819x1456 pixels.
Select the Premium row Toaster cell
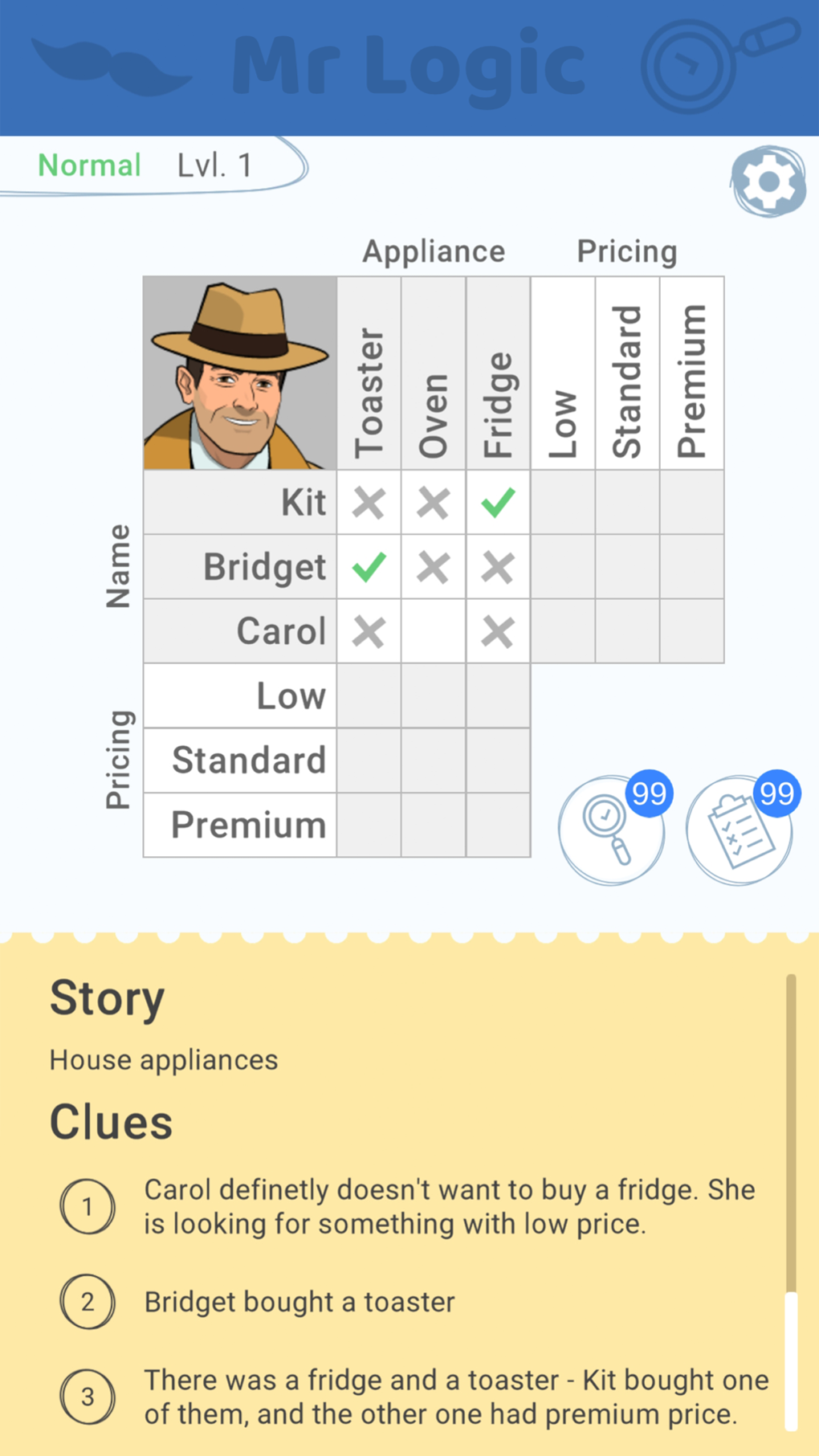point(369,825)
